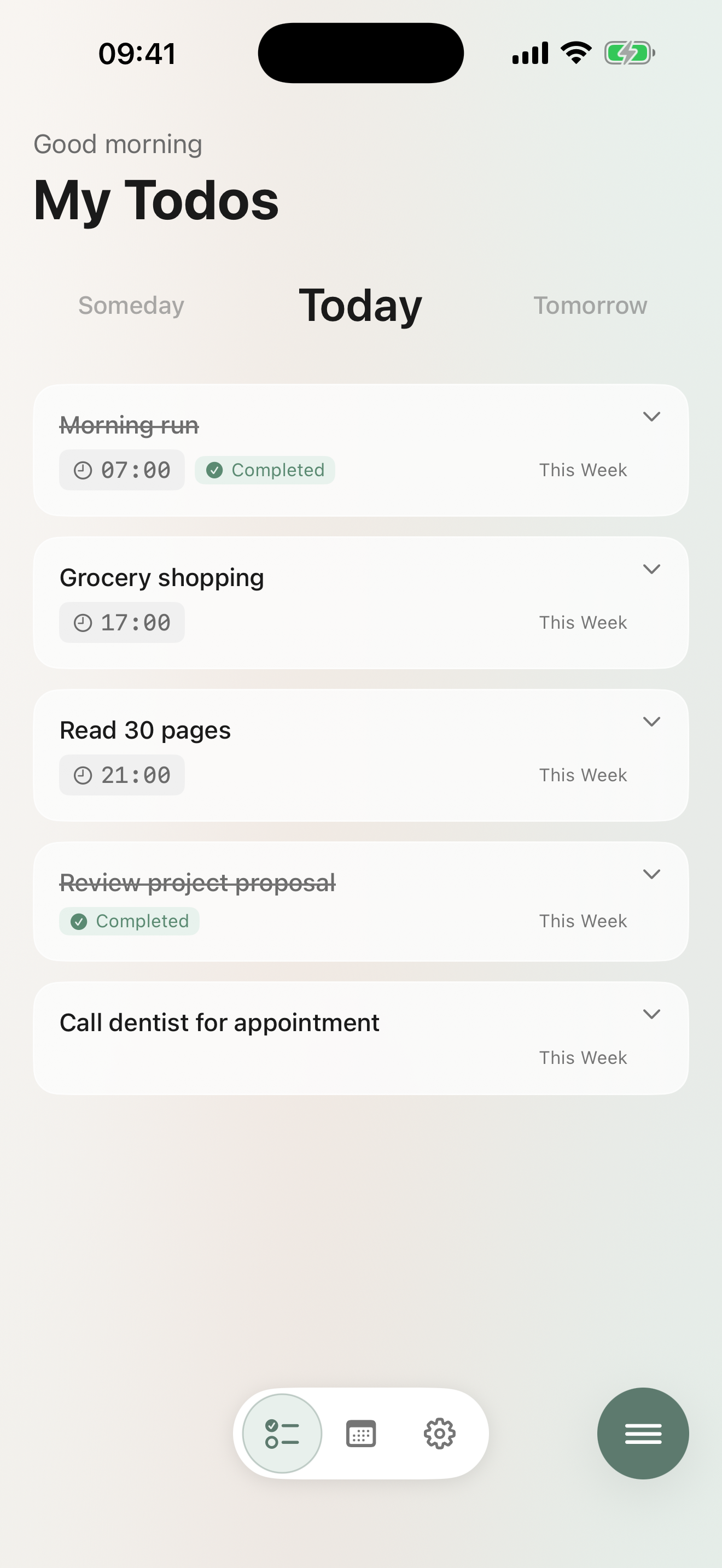
Task: Tap the green floating menu button
Action: pyautogui.click(x=643, y=1433)
